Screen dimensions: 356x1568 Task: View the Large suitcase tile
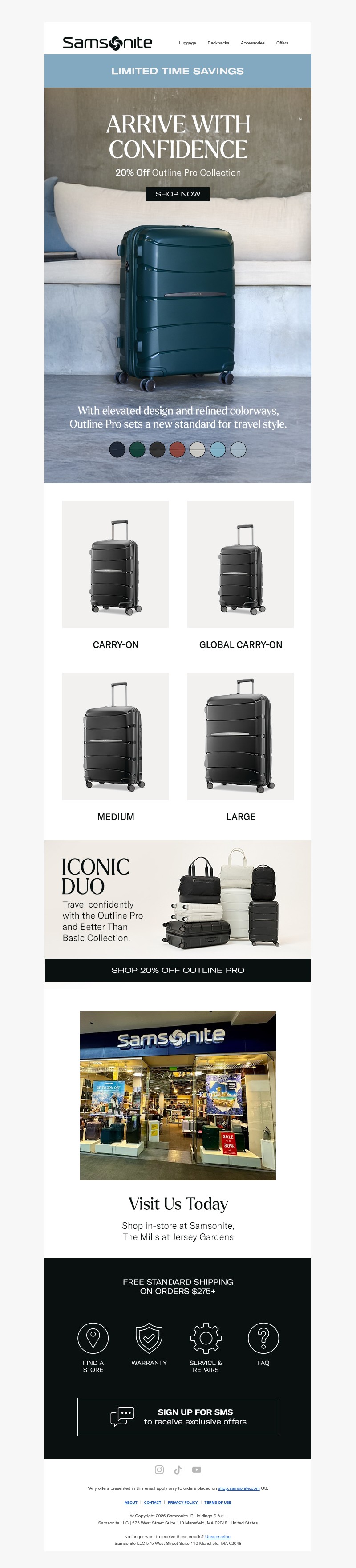click(240, 736)
